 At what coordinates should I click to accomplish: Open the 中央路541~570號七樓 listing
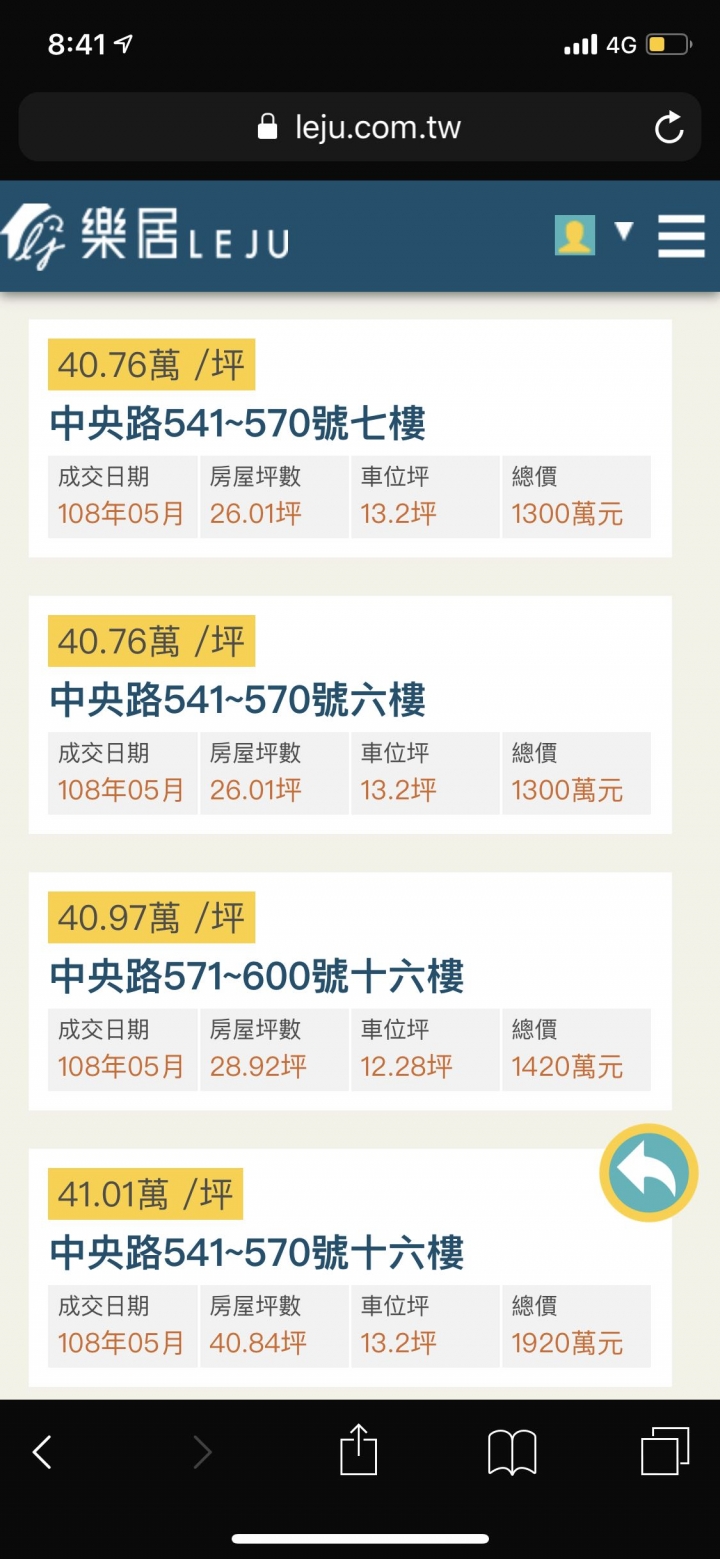point(238,424)
